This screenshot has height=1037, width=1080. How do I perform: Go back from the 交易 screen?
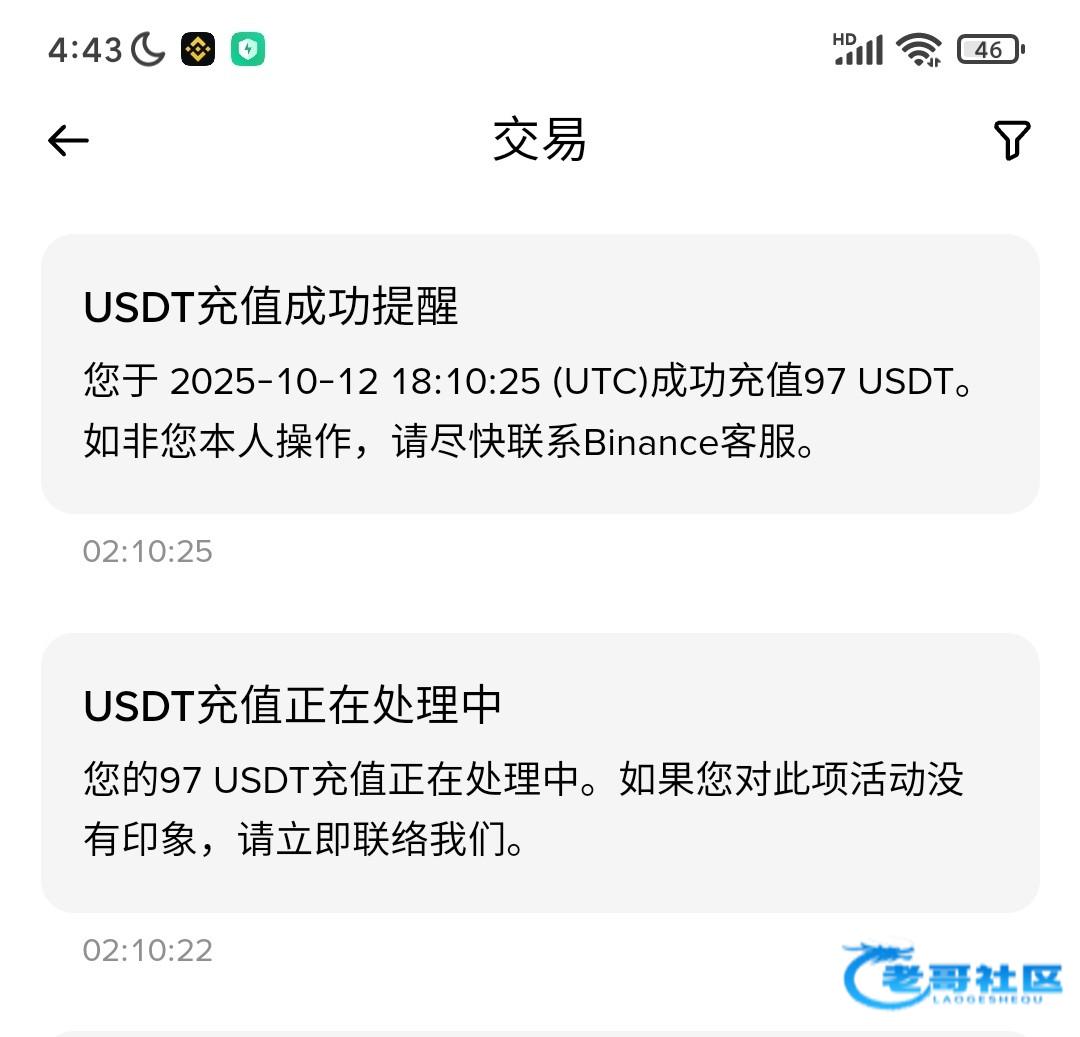click(68, 141)
